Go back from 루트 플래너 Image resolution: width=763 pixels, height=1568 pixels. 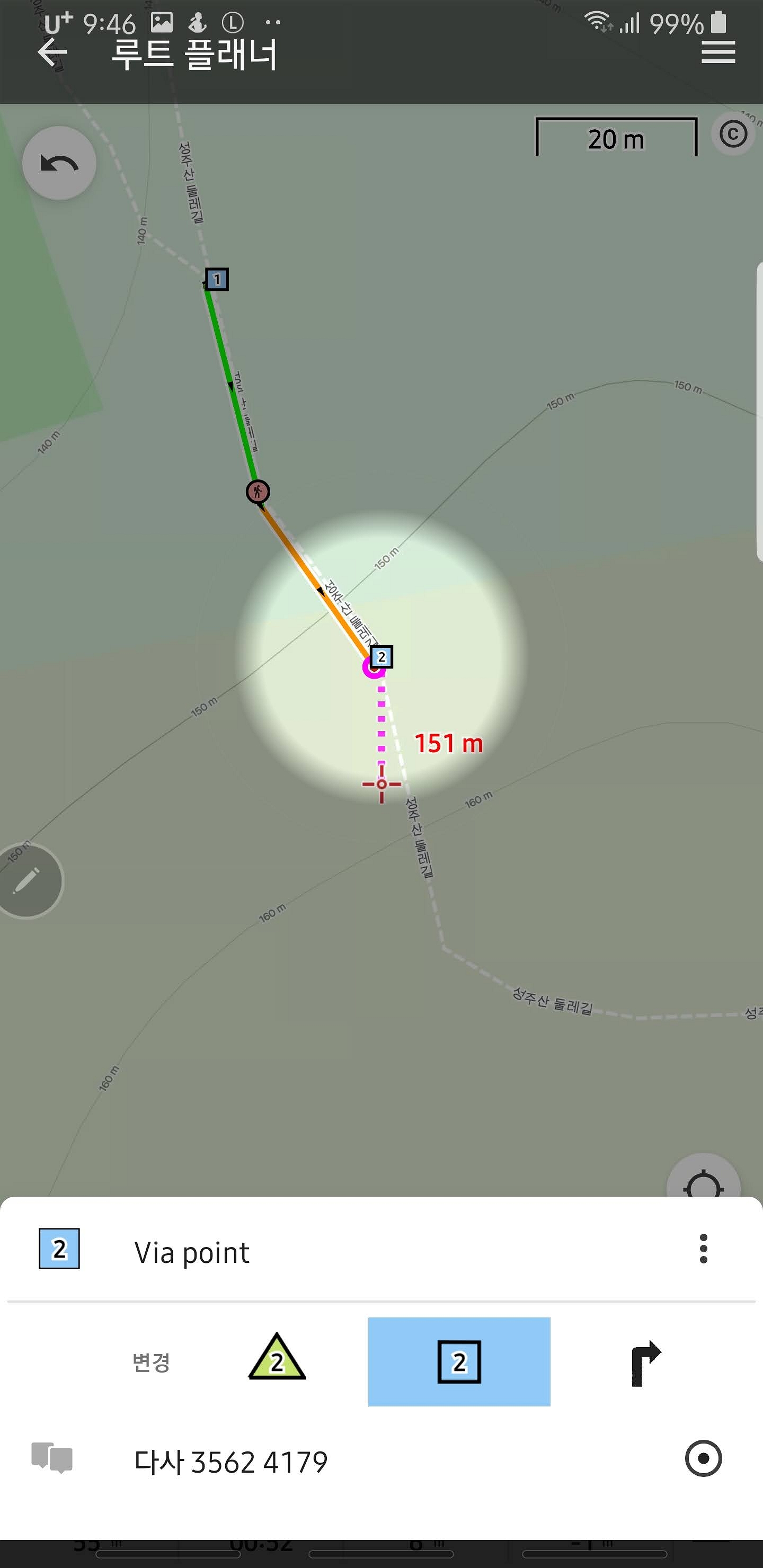coord(52,53)
